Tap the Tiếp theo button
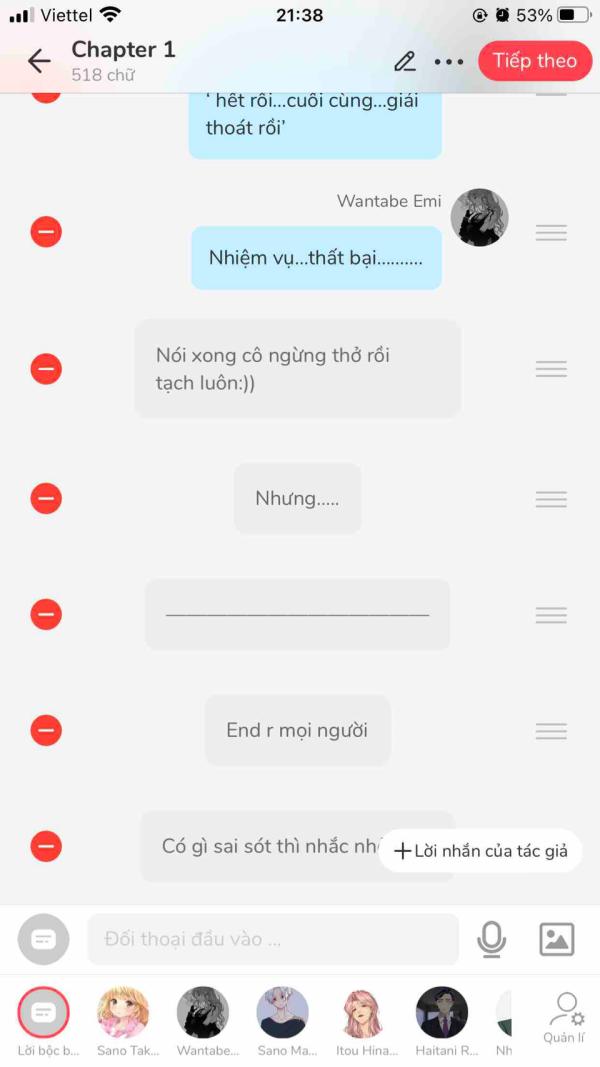Viewport: 600px width, 1067px height. 535,61
